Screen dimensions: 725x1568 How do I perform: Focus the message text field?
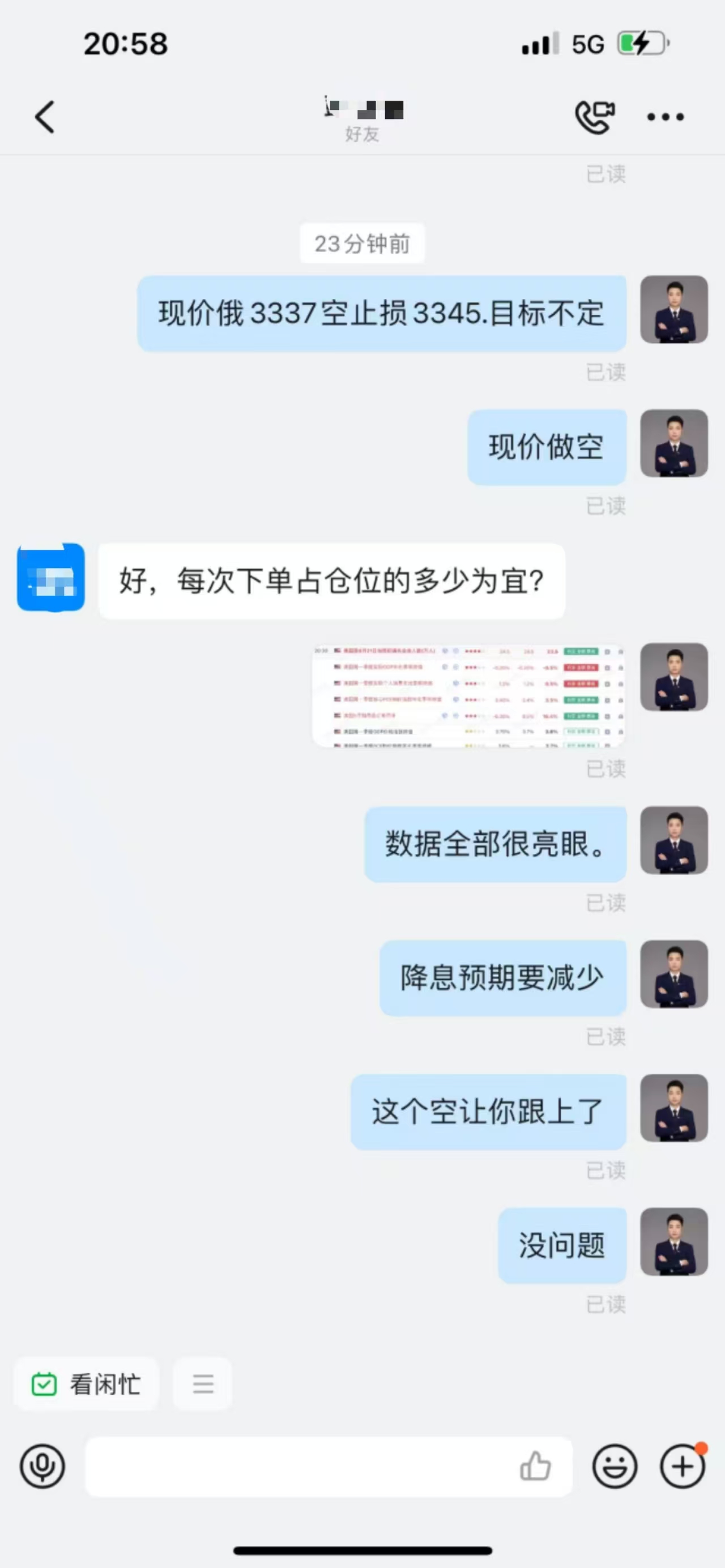(298, 1466)
